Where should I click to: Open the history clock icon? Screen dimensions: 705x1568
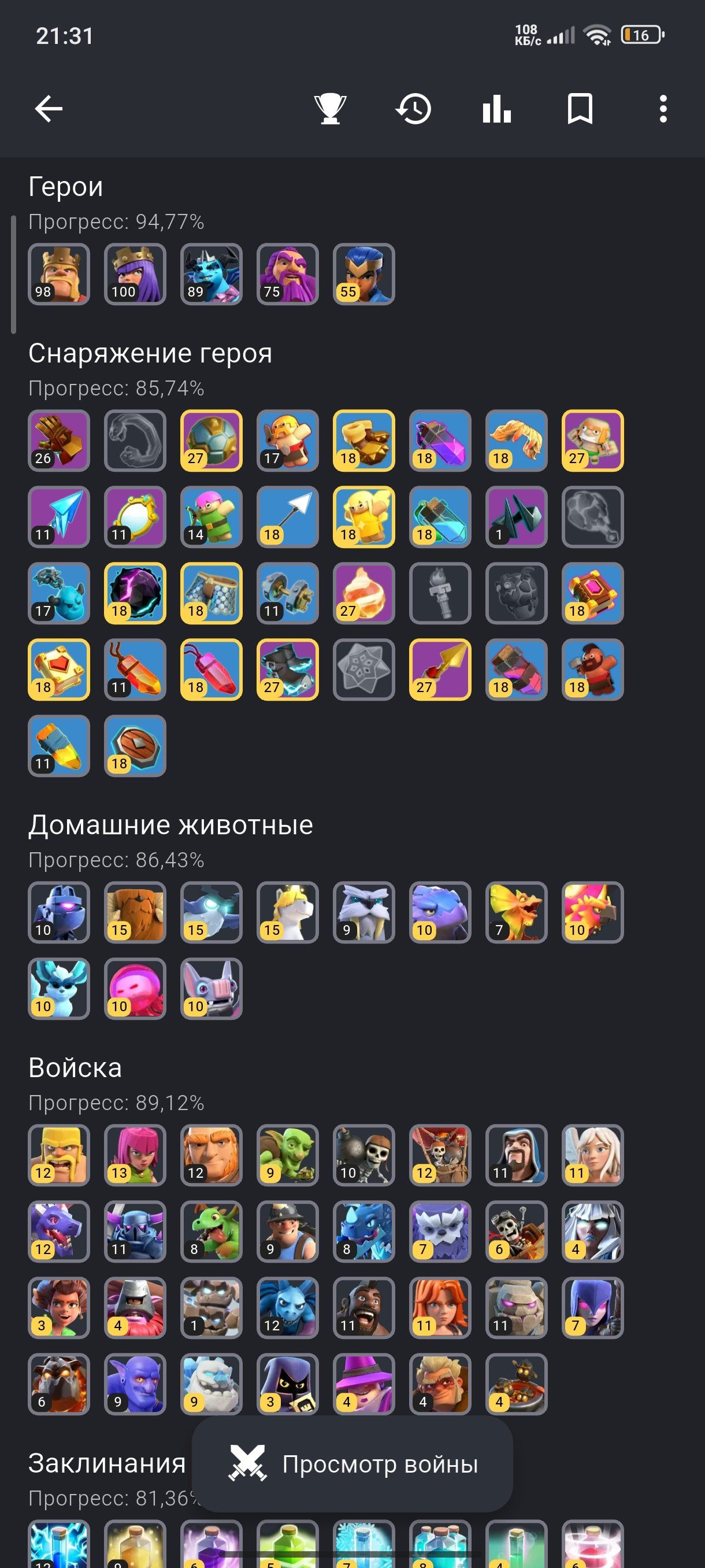(x=414, y=110)
